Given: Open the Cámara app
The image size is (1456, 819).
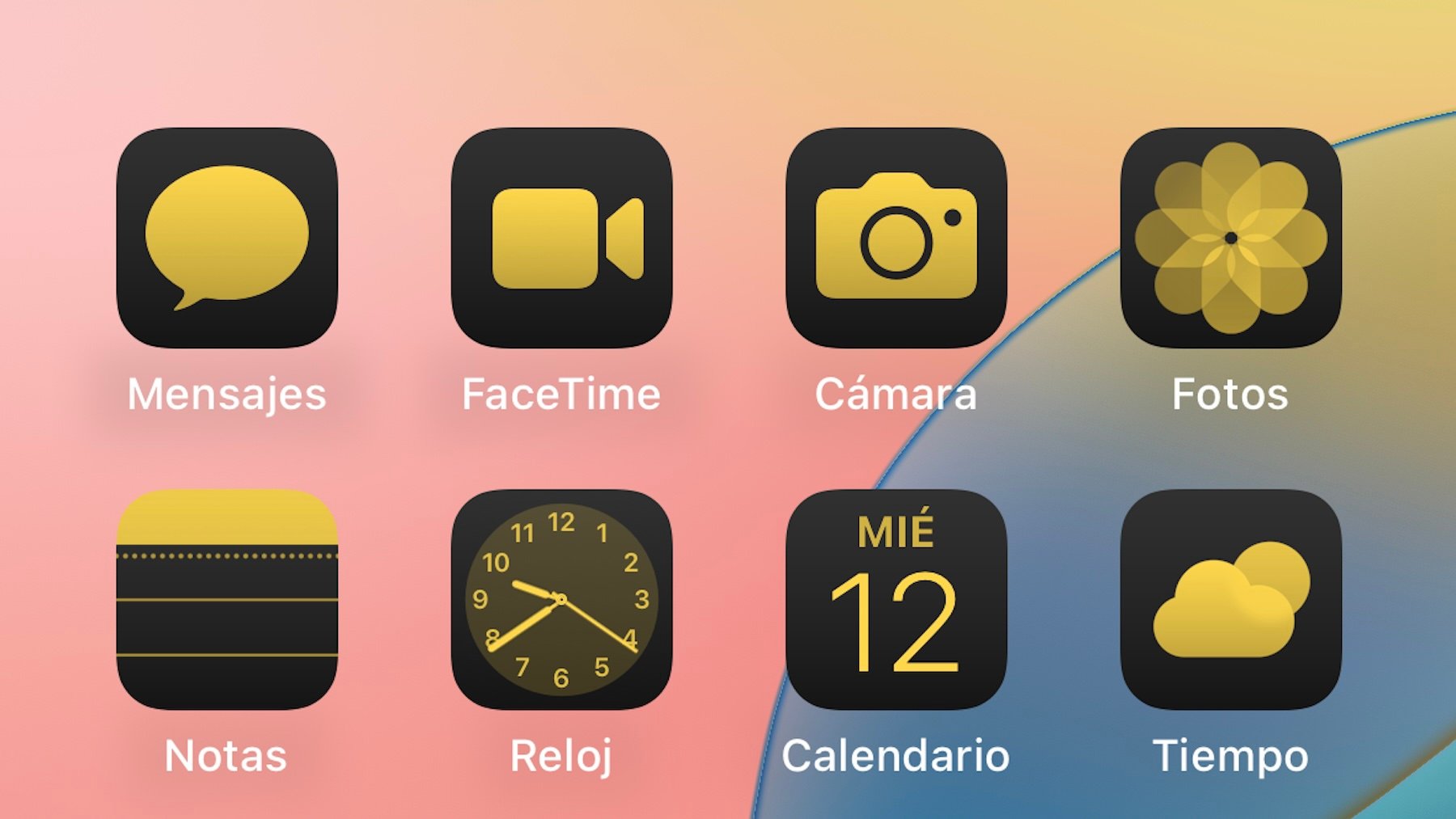Looking at the screenshot, I should [896, 238].
